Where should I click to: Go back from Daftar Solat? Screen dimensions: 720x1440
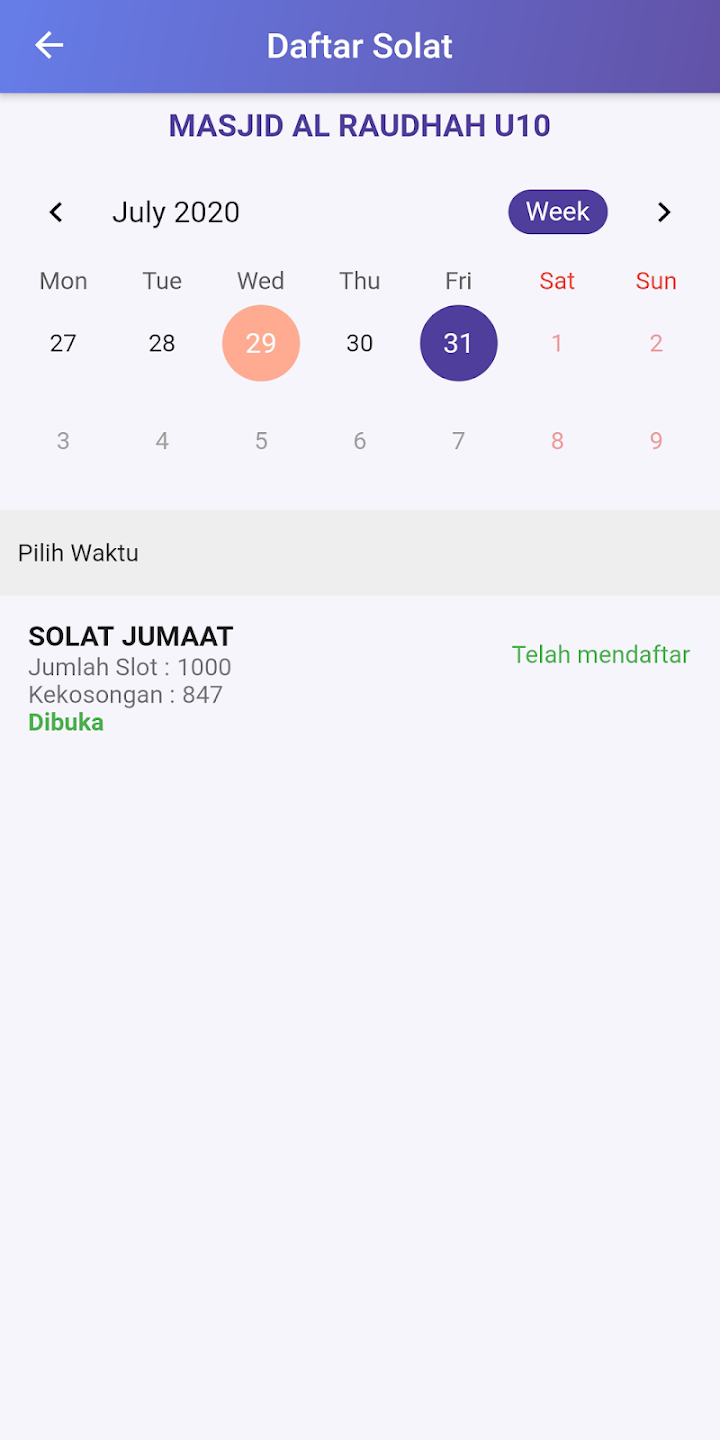(x=48, y=45)
